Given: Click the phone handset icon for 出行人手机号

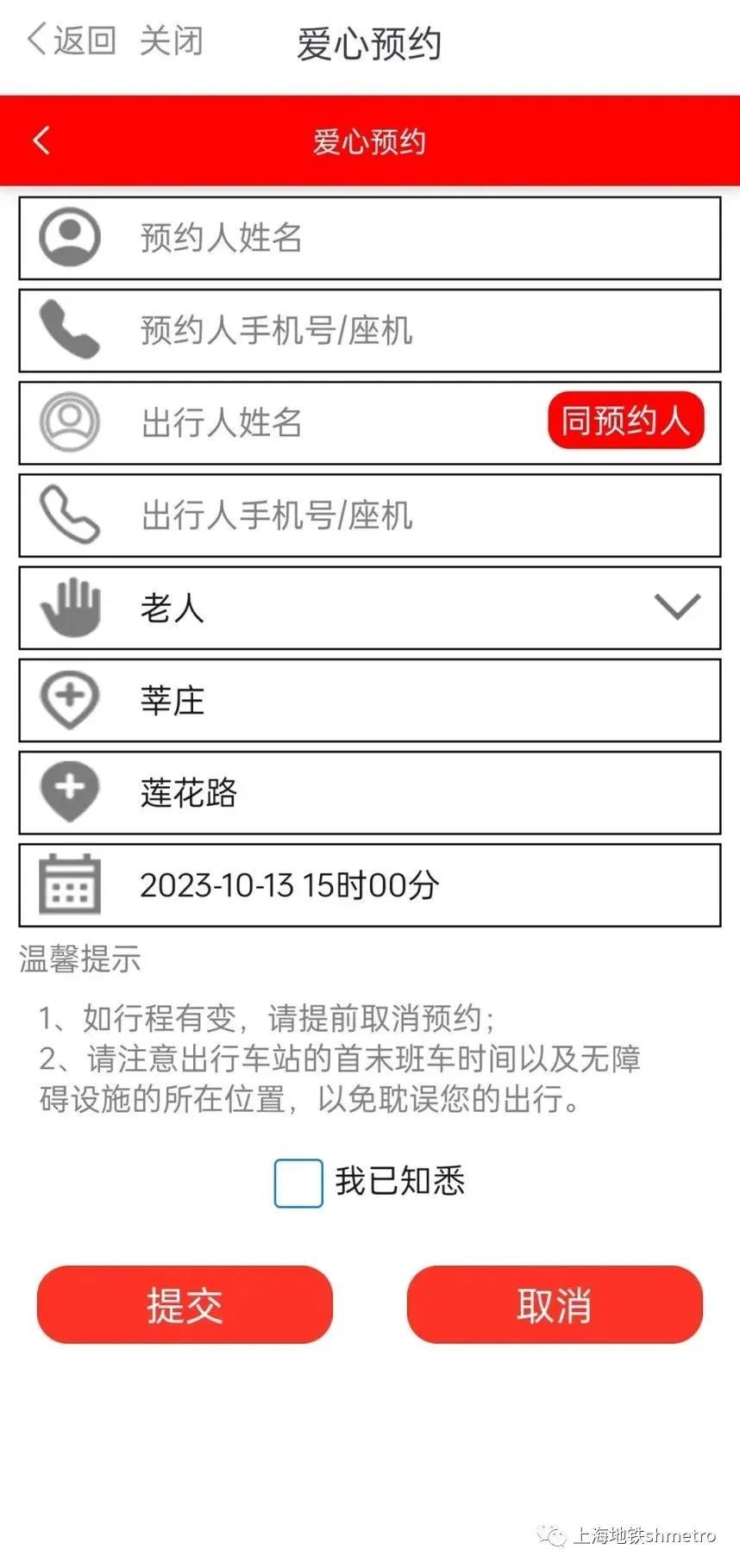Looking at the screenshot, I should point(71,515).
